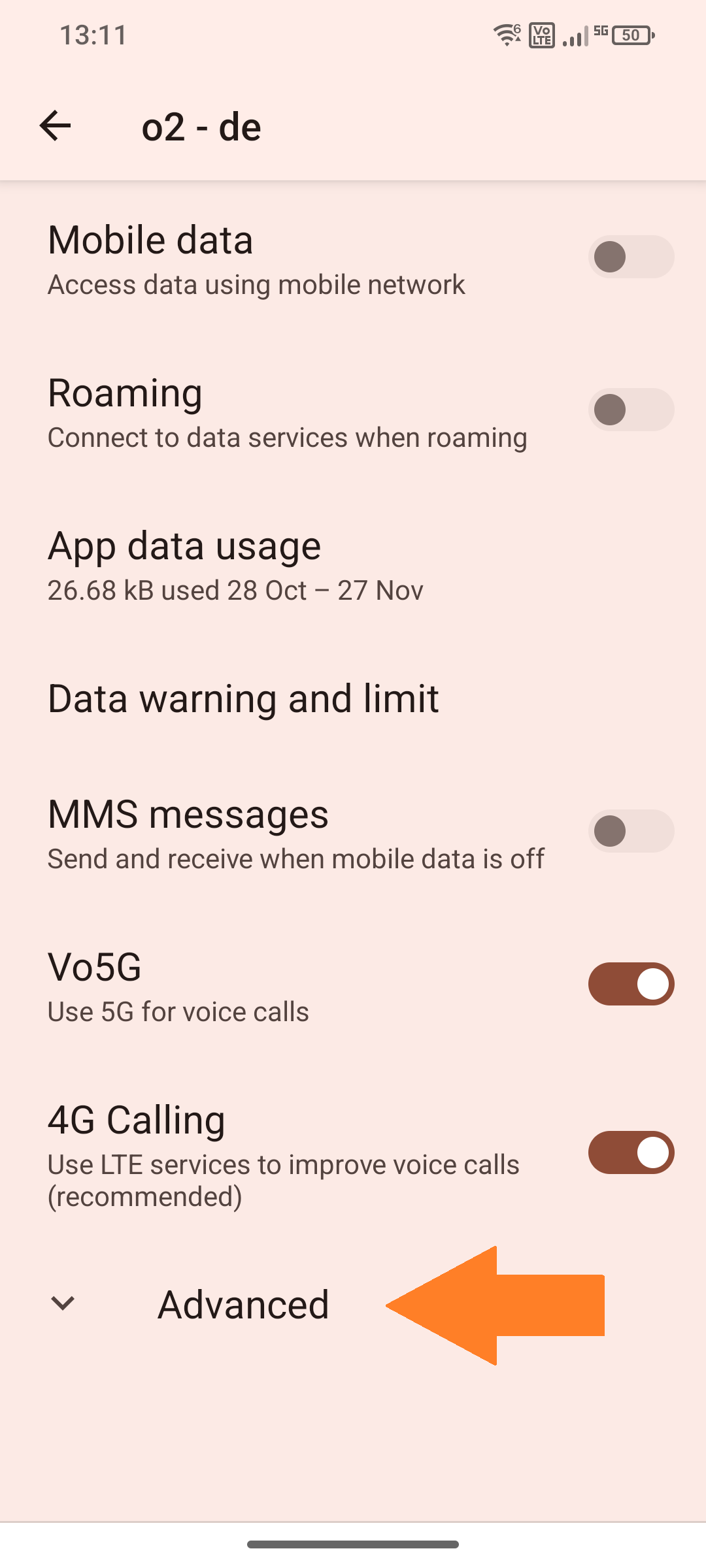Disable Vo5G voice calls
Screen dimensions: 706x1568
pyautogui.click(x=630, y=984)
